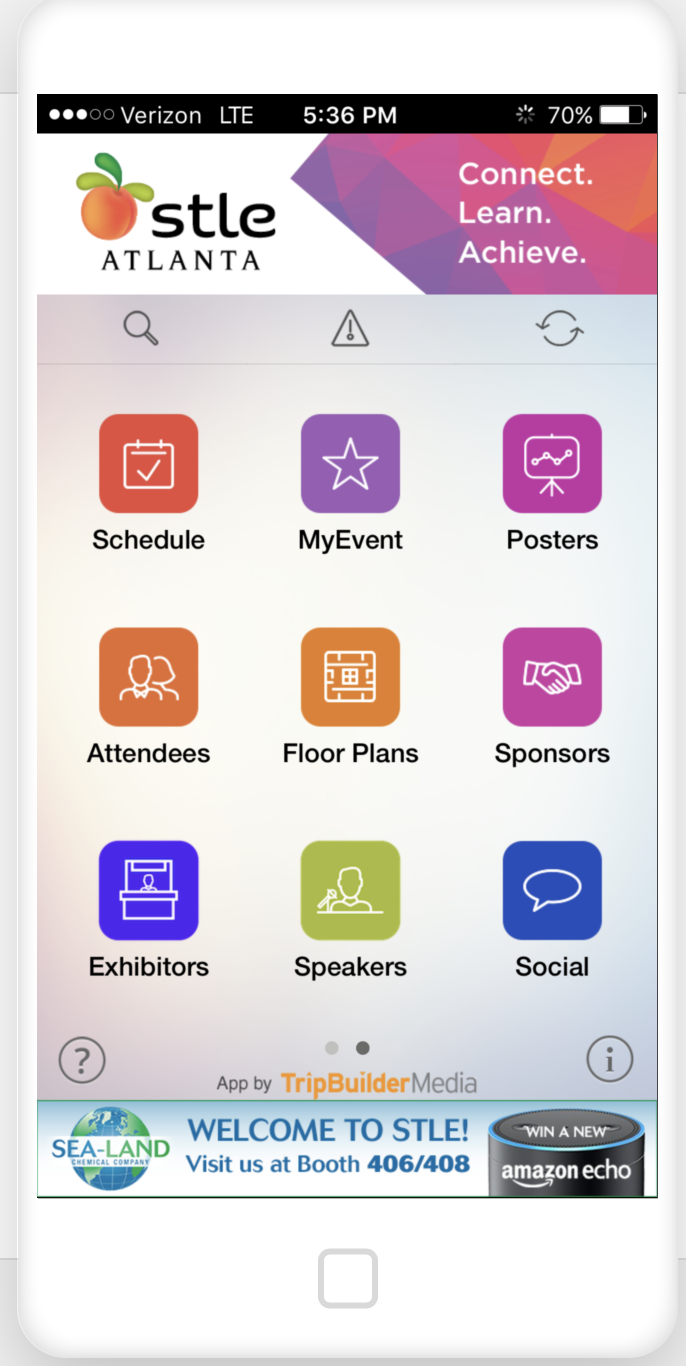View the Posters section
The height and width of the screenshot is (1366, 686).
point(552,464)
